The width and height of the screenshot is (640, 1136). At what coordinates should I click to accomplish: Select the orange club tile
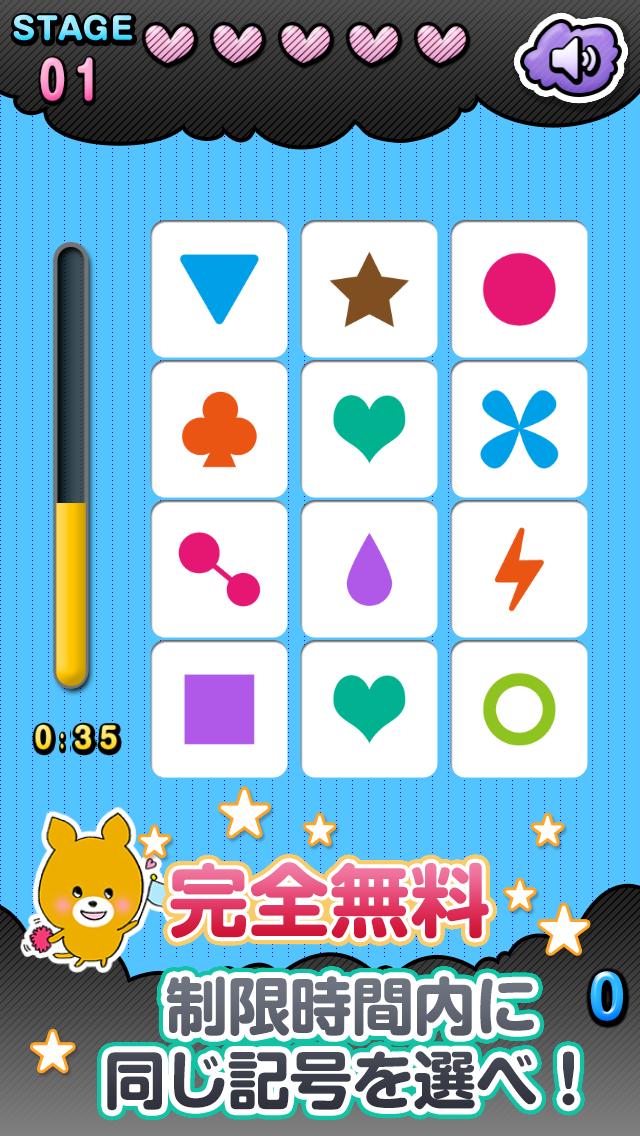[x=219, y=430]
